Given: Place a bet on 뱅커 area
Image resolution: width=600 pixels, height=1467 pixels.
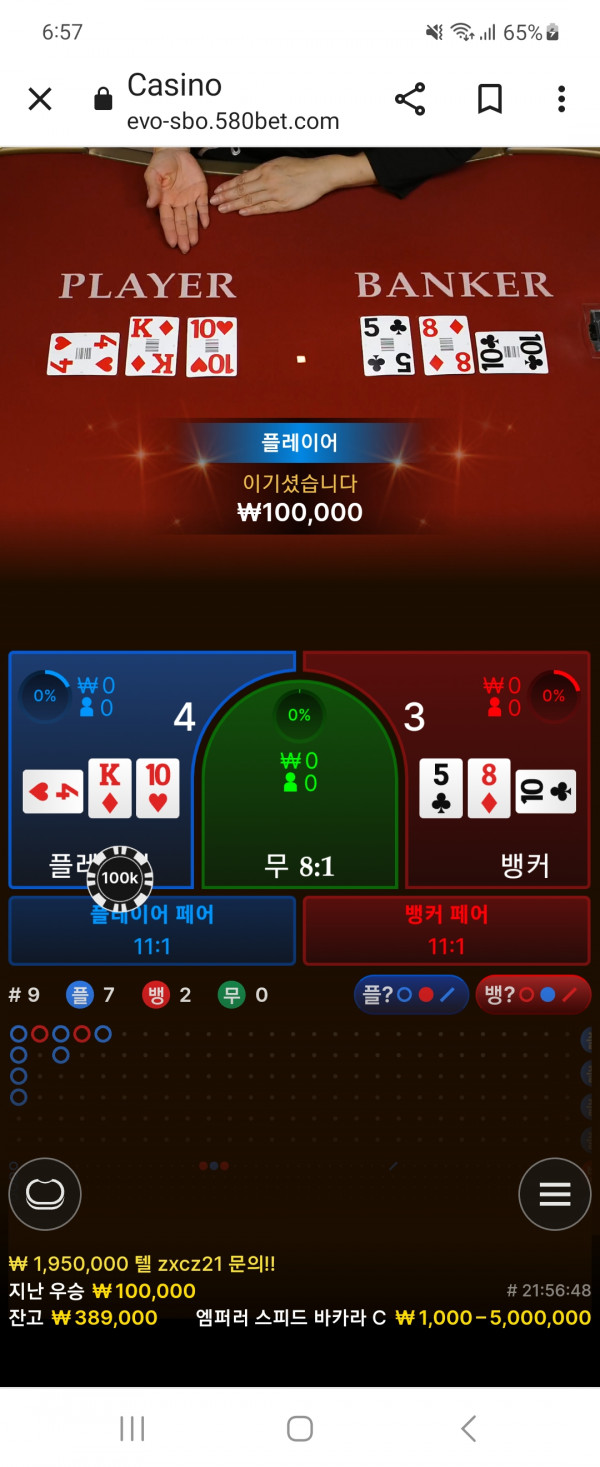Looking at the screenshot, I should pyautogui.click(x=497, y=770).
